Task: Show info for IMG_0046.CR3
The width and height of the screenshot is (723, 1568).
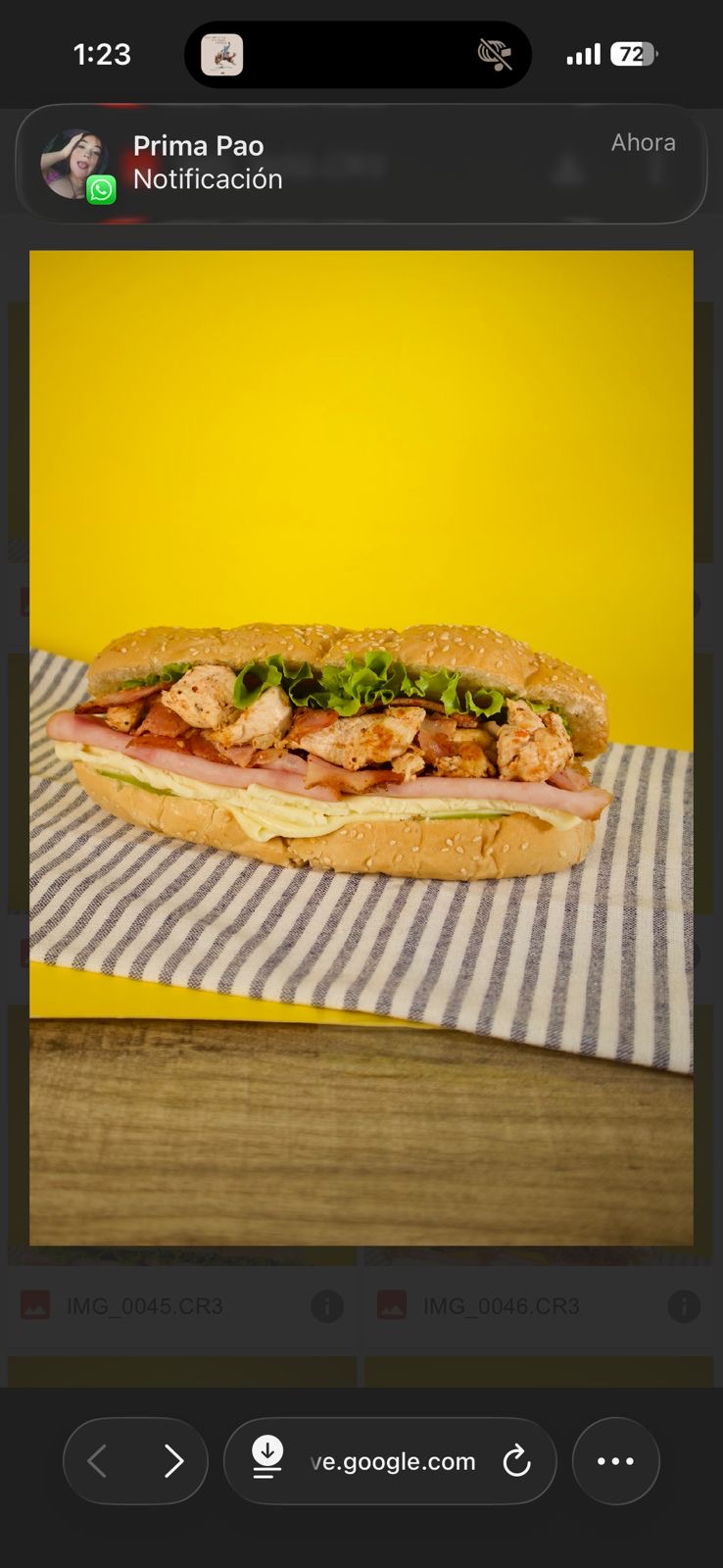Action: [683, 1306]
